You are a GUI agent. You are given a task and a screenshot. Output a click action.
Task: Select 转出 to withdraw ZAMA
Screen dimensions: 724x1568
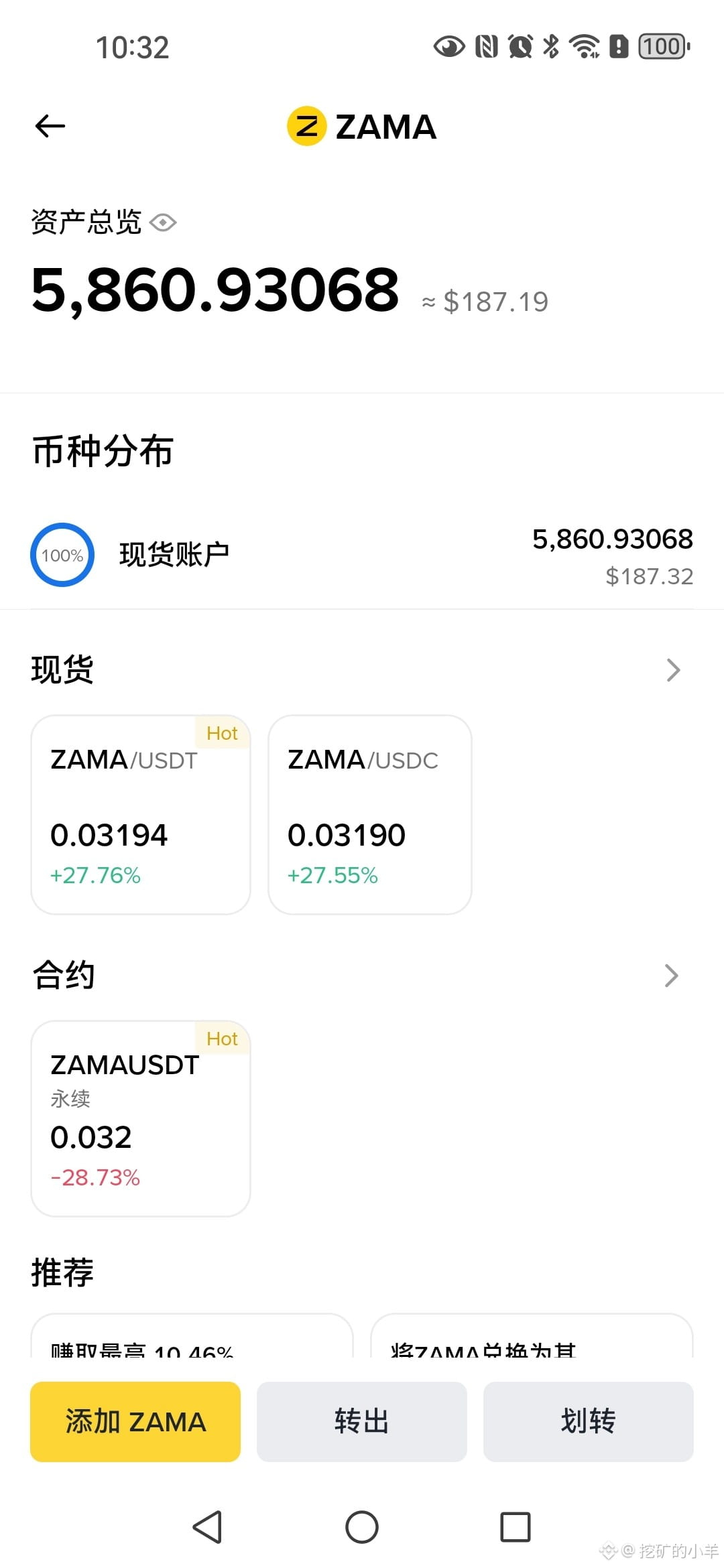point(362,1421)
